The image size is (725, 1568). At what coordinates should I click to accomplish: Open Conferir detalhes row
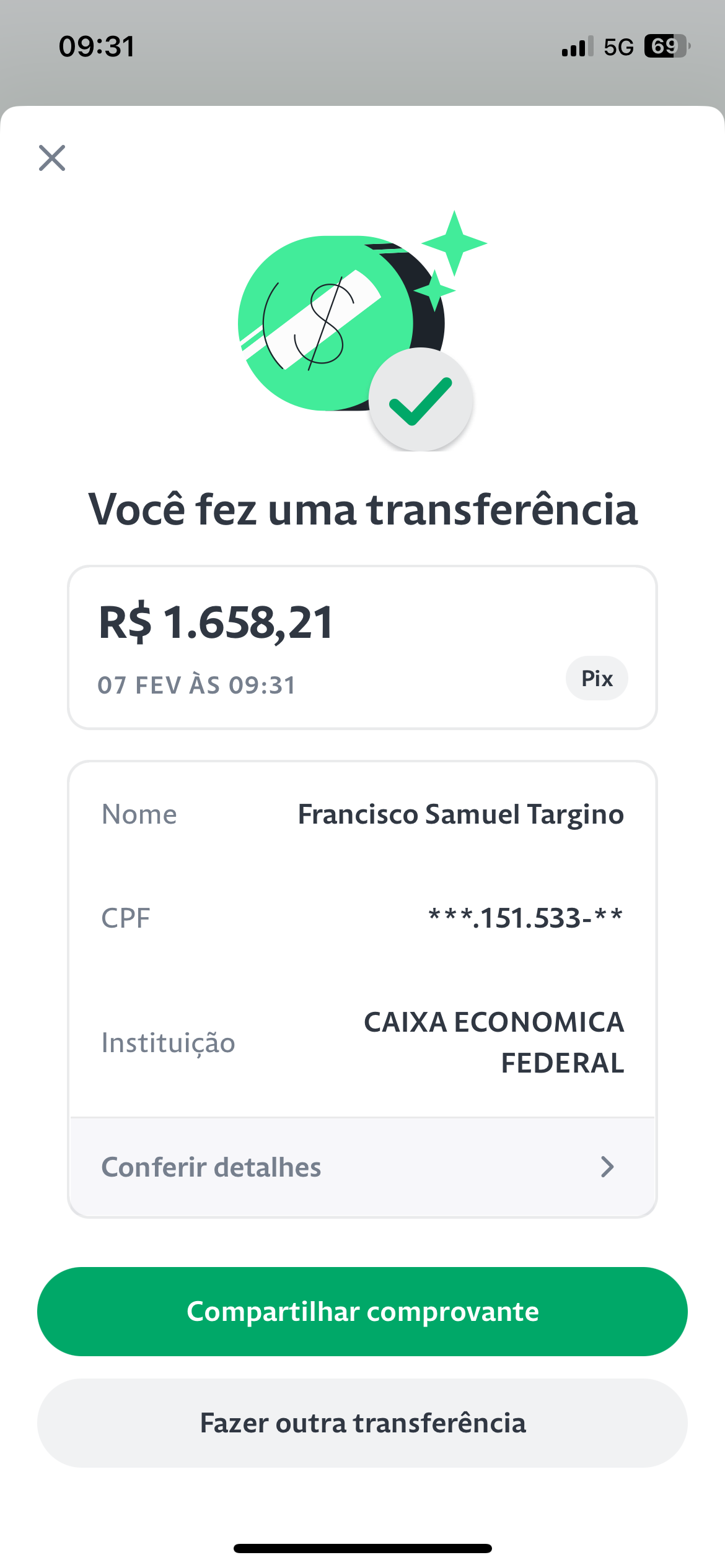pyautogui.click(x=362, y=1167)
